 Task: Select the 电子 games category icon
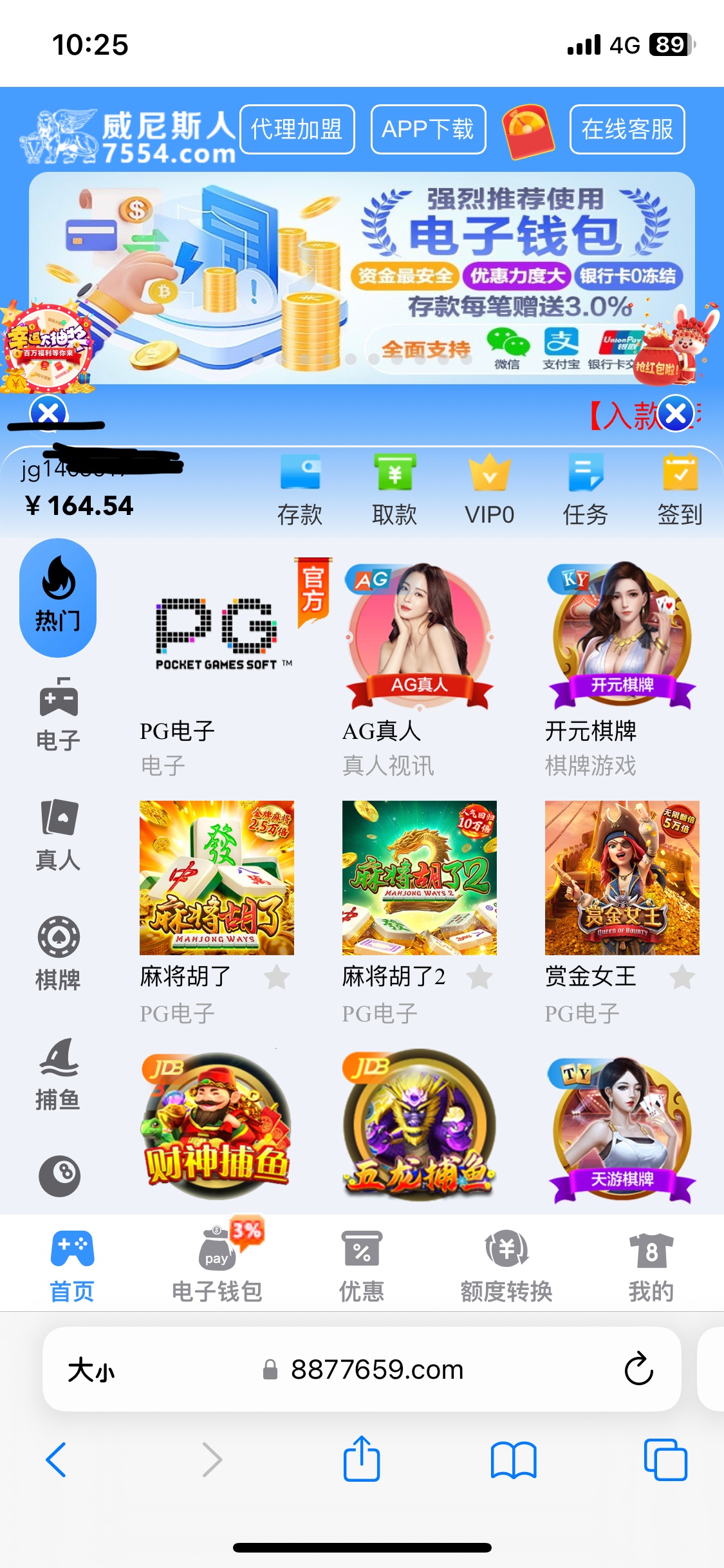point(58,721)
